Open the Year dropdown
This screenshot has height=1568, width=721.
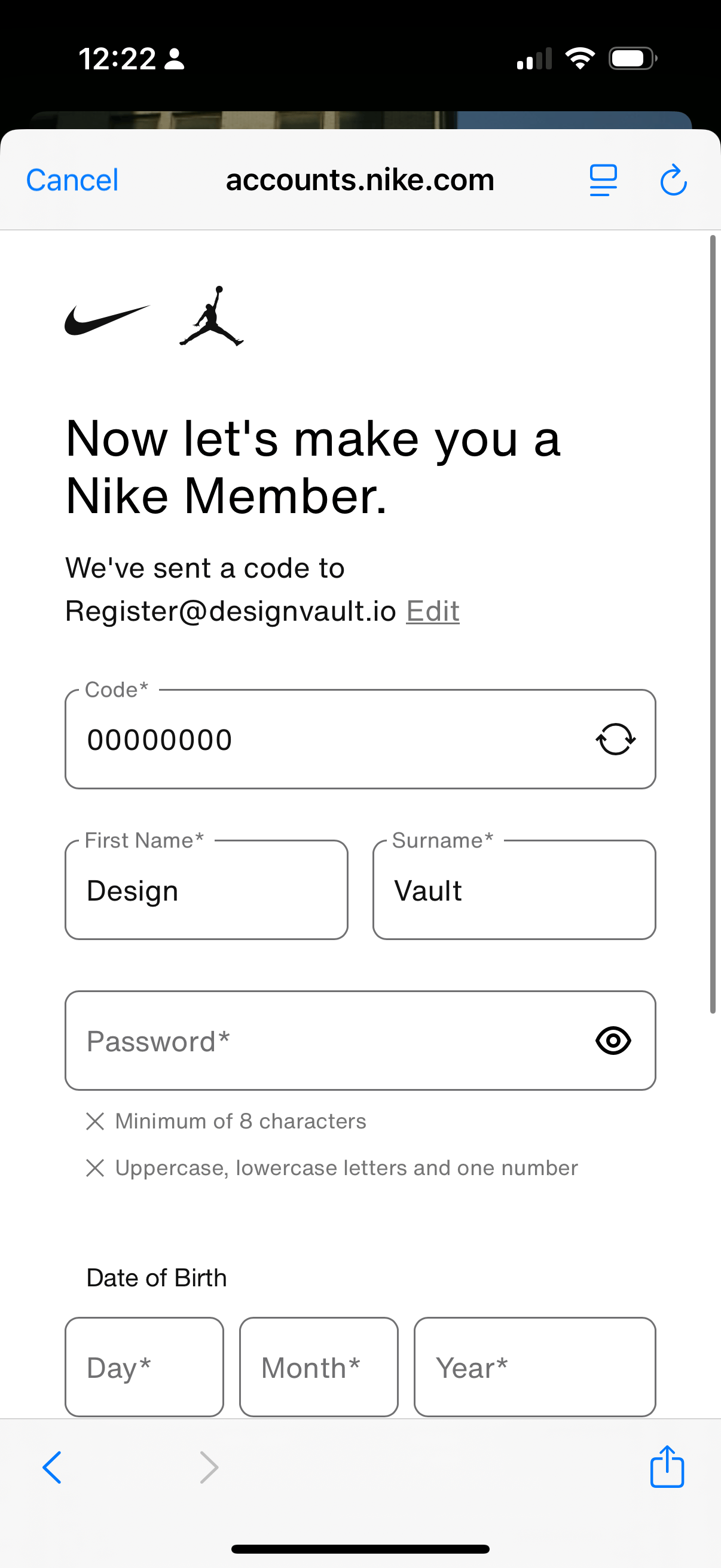point(534,1367)
